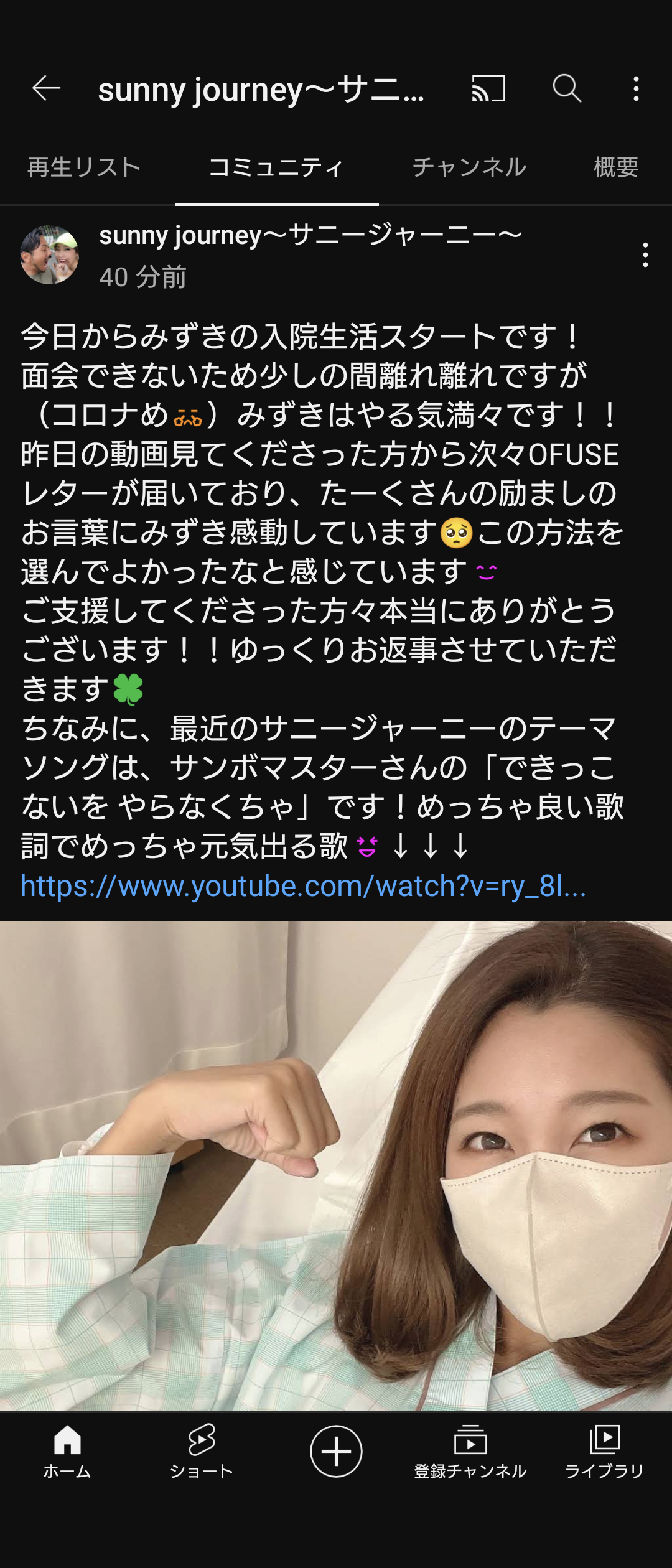Open the ショート tab
This screenshot has height=1568, width=672.
[x=202, y=1452]
